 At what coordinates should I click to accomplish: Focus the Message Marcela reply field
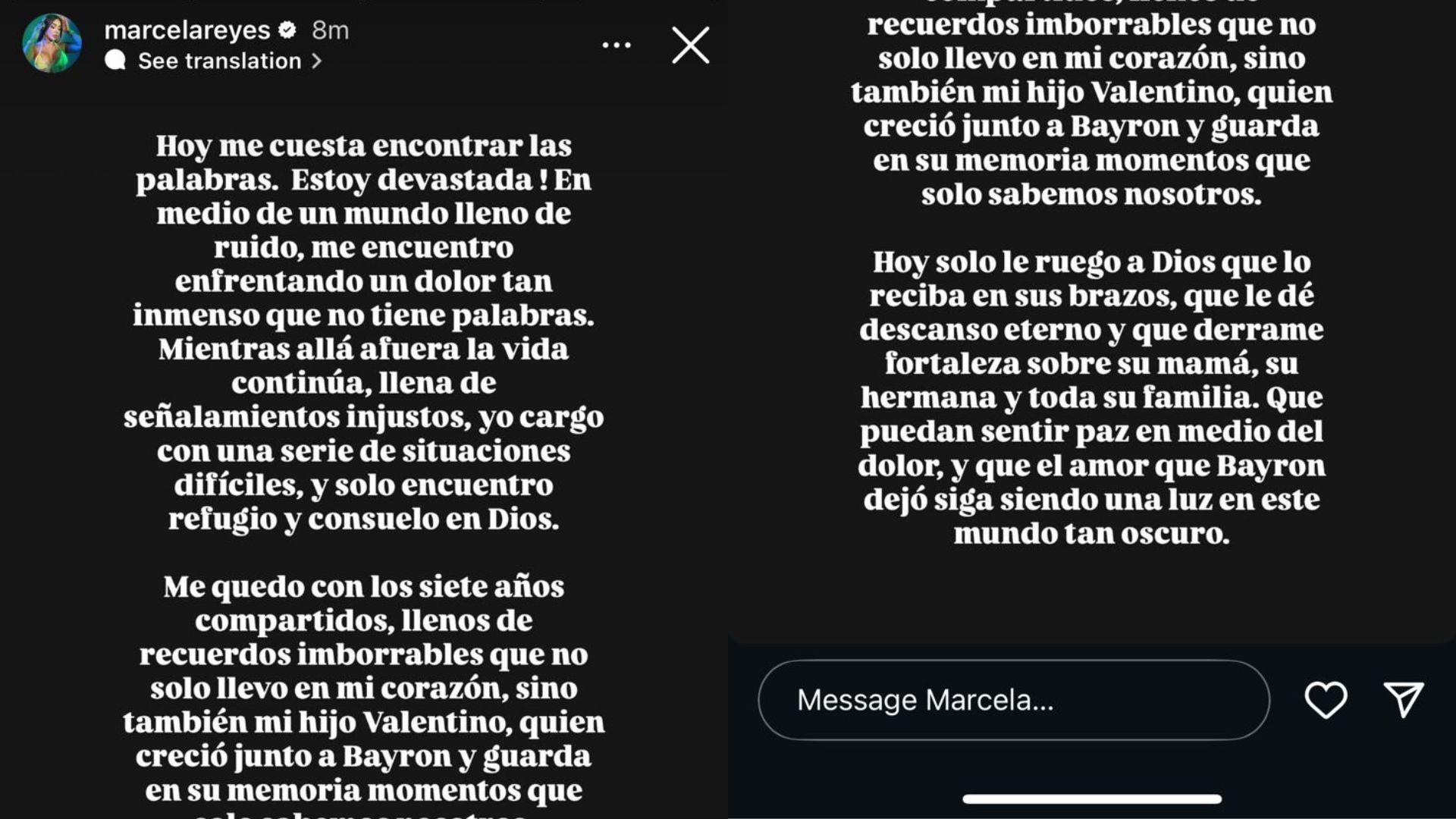(1013, 700)
